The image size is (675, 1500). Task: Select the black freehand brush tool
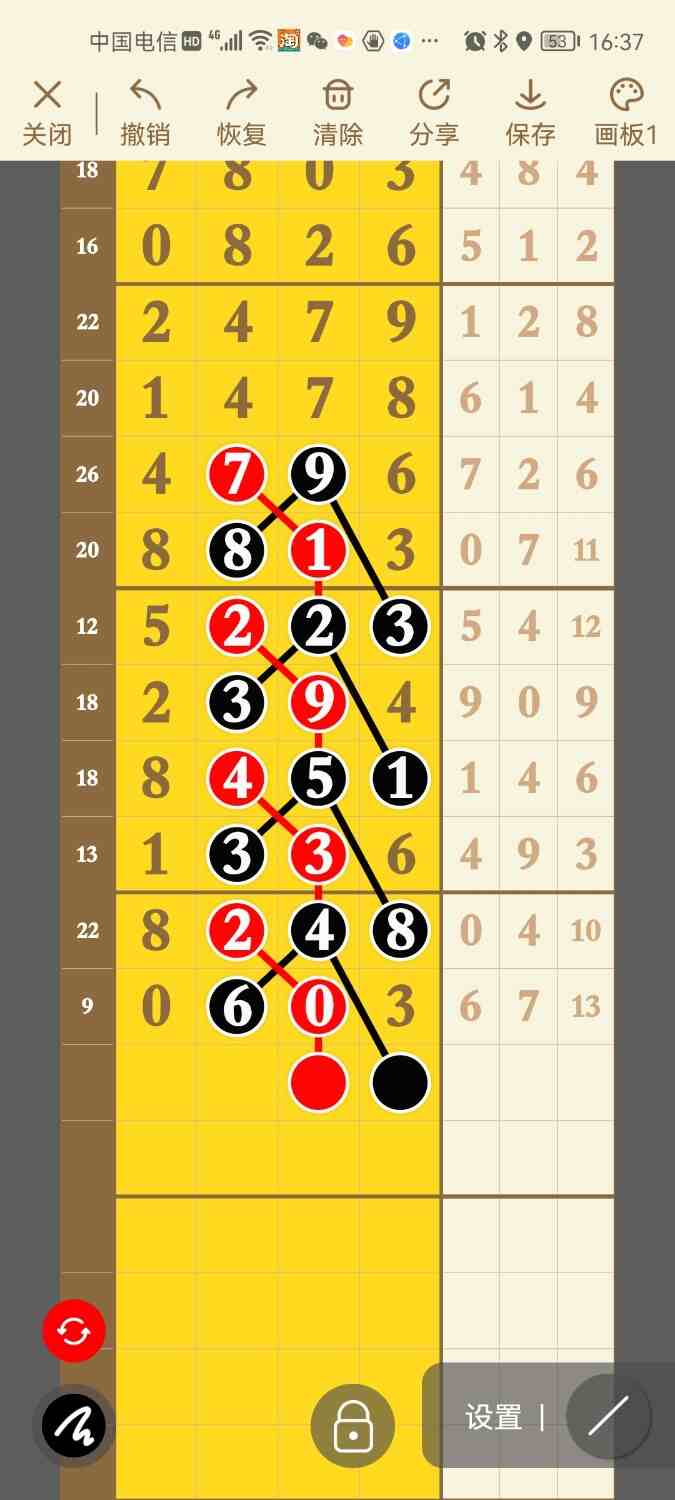pos(74,1425)
